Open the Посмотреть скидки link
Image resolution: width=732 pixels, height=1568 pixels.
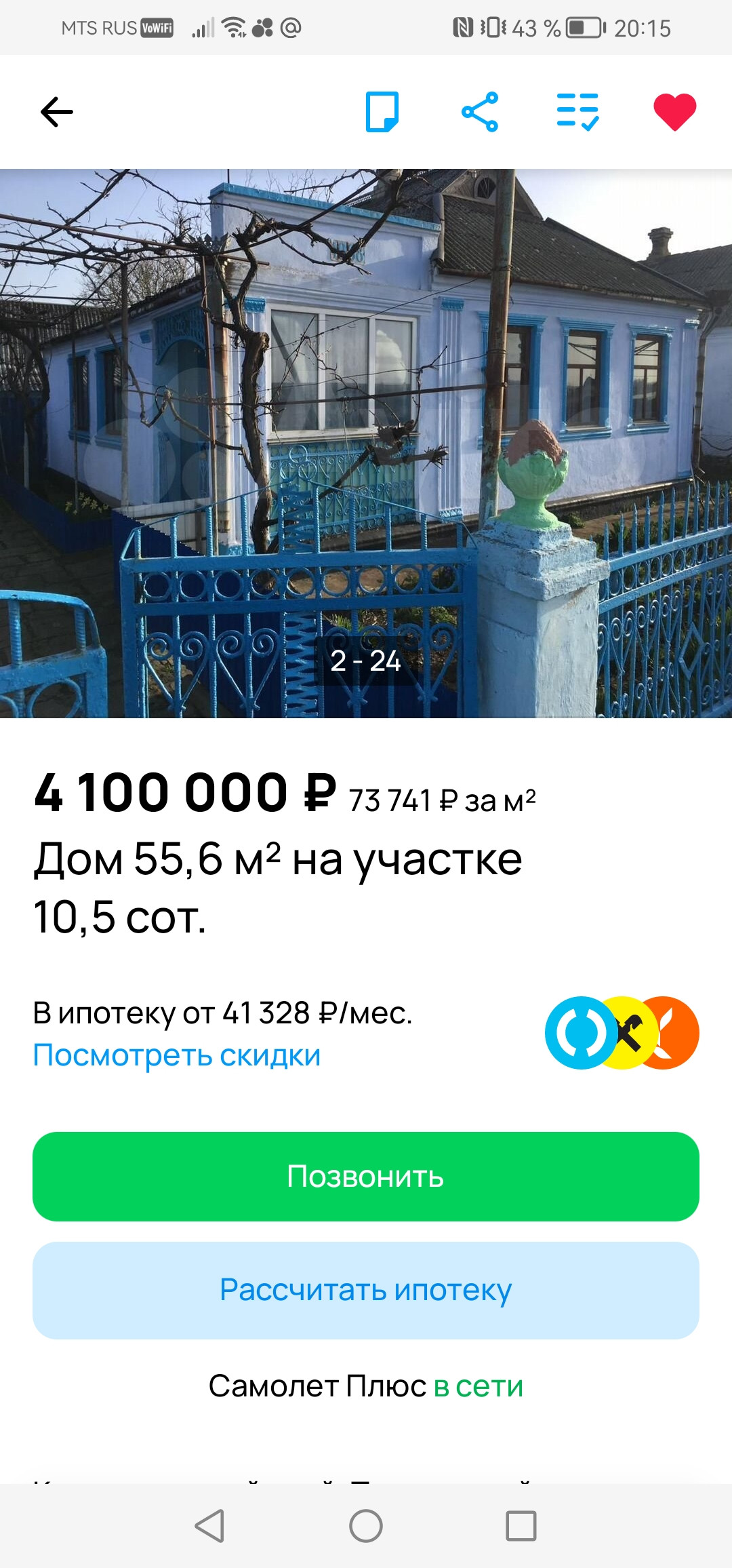(x=177, y=1055)
